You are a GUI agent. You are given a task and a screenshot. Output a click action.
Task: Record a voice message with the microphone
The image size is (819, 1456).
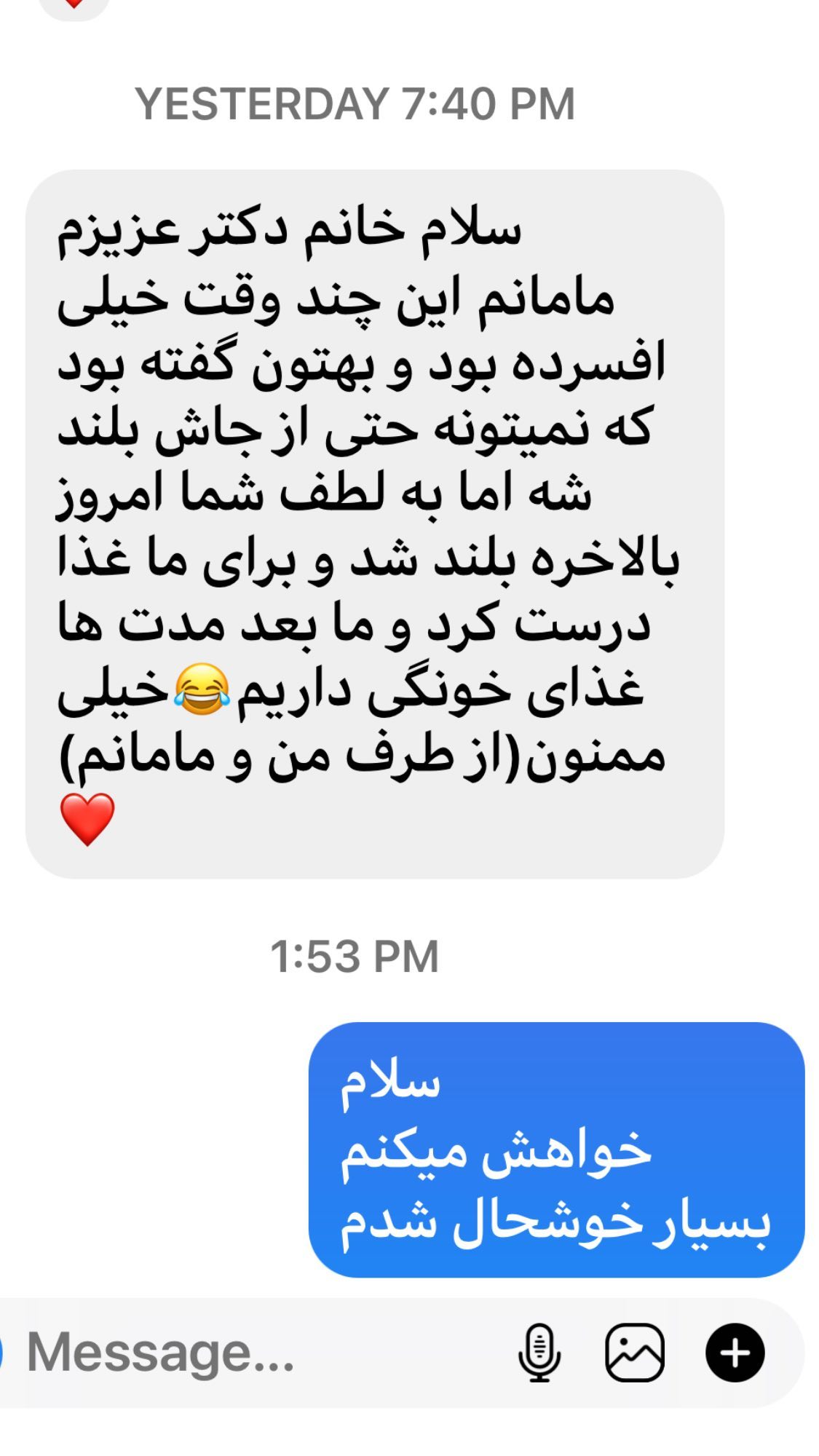tap(539, 1353)
